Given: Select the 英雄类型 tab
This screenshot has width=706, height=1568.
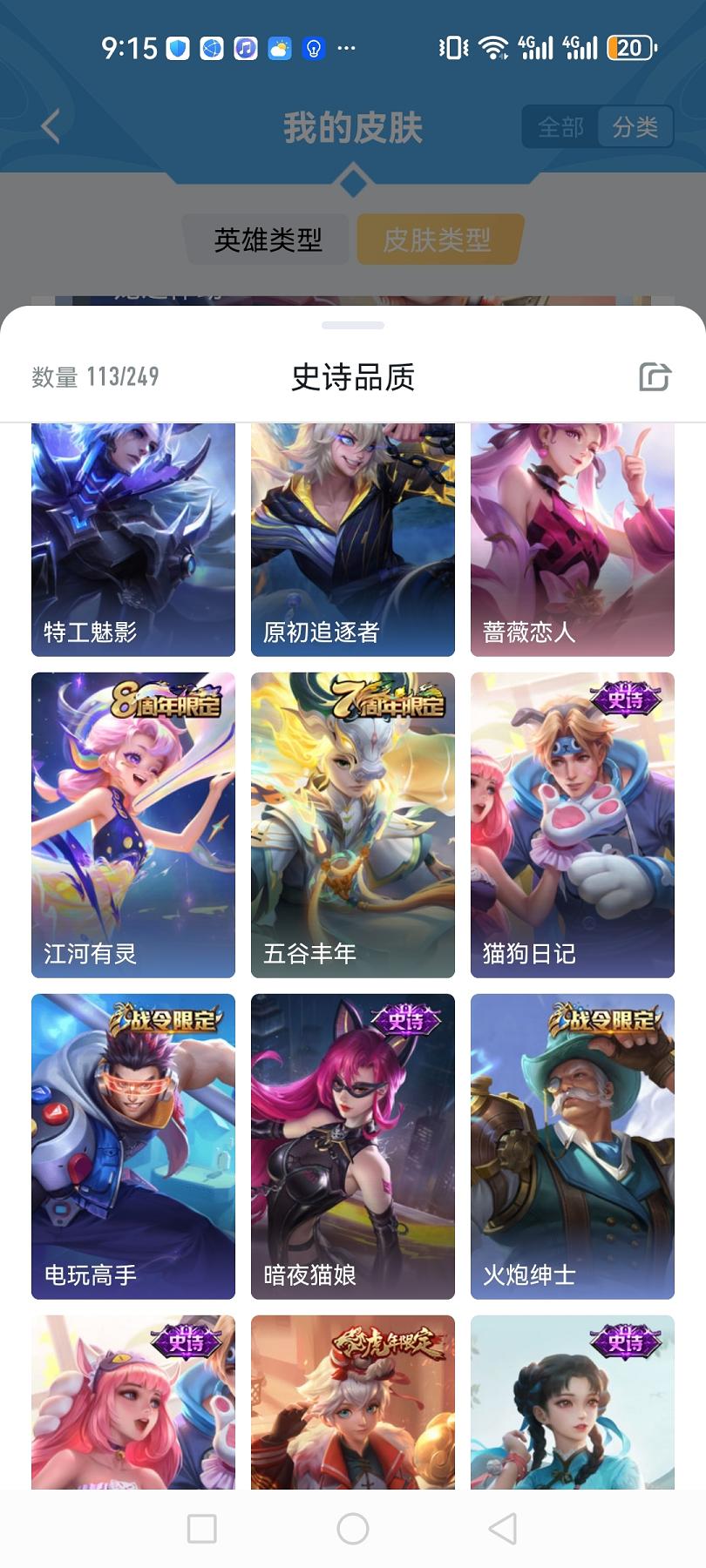Looking at the screenshot, I should coord(268,240).
